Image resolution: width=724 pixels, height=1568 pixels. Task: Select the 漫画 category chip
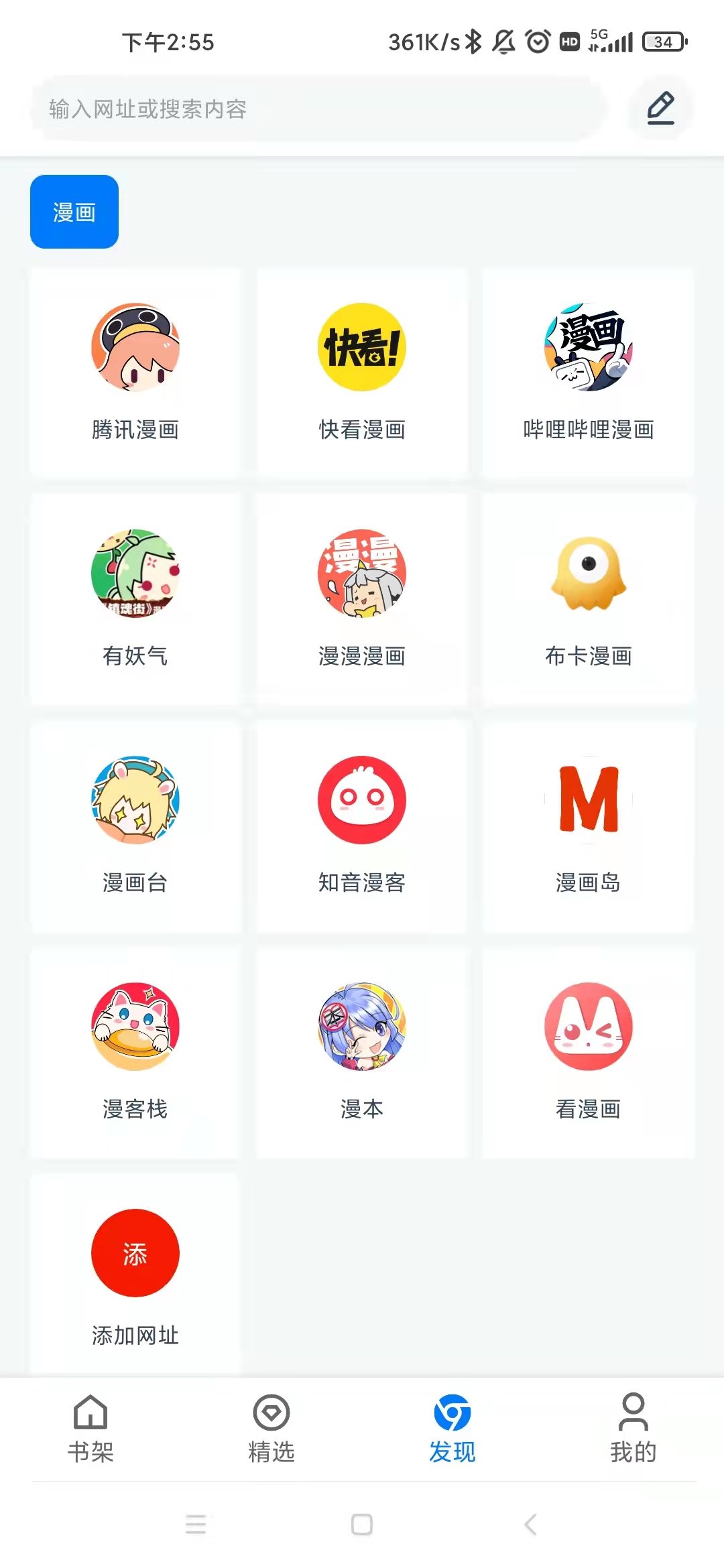tap(74, 212)
